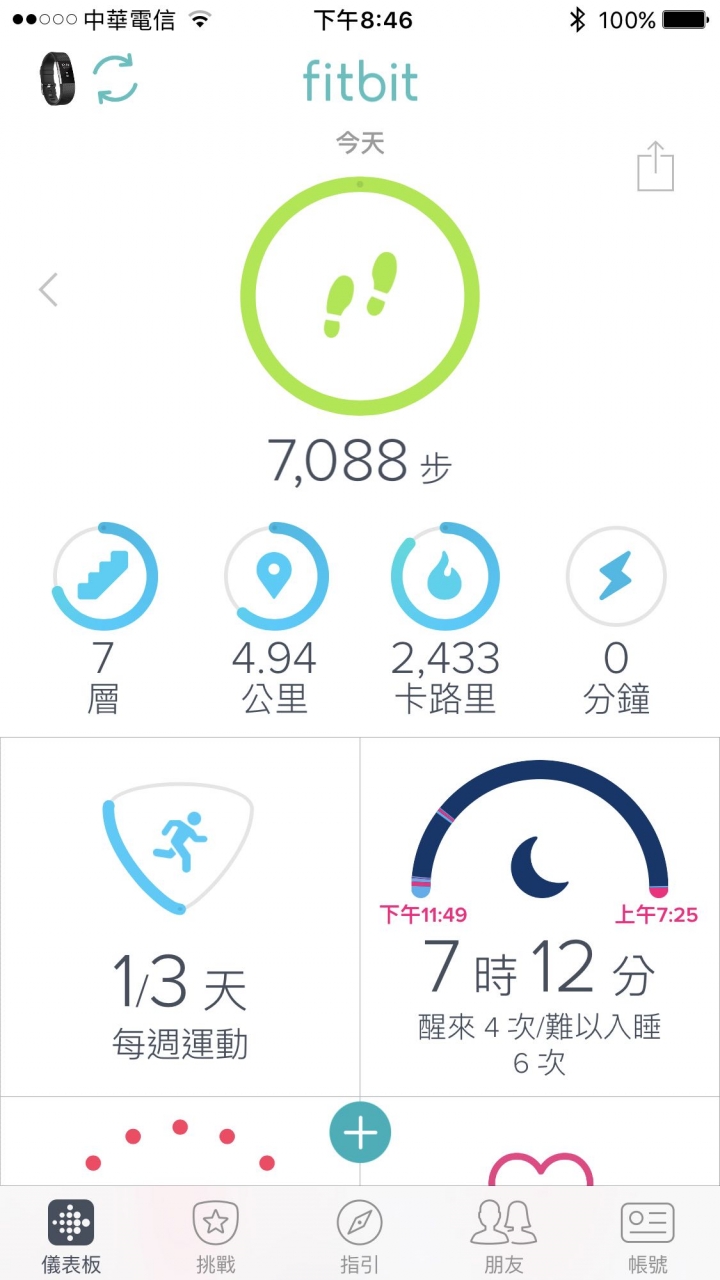
Task: Share today's stats
Action: point(656,166)
